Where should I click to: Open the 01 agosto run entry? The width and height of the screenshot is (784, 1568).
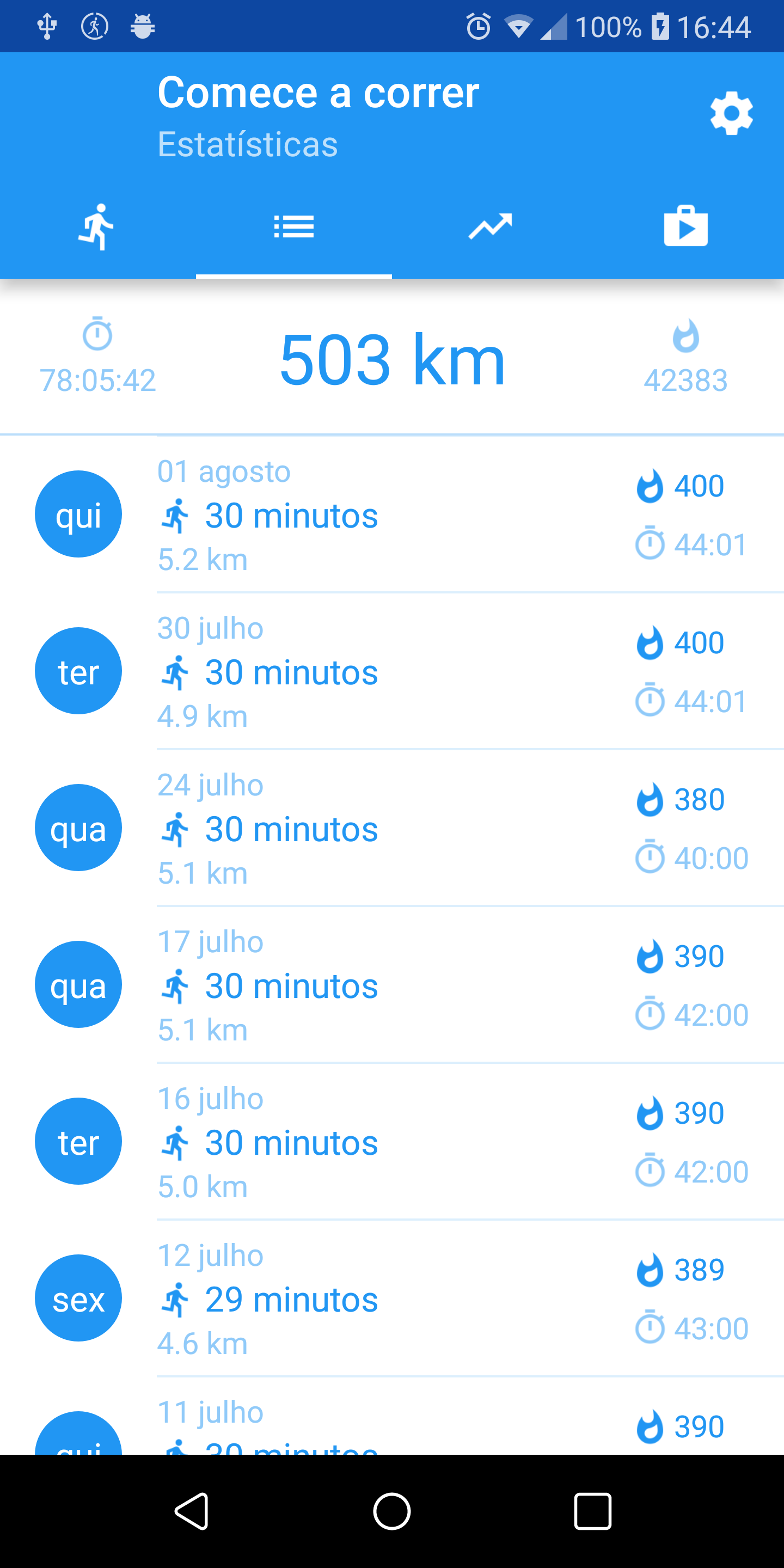(392, 514)
